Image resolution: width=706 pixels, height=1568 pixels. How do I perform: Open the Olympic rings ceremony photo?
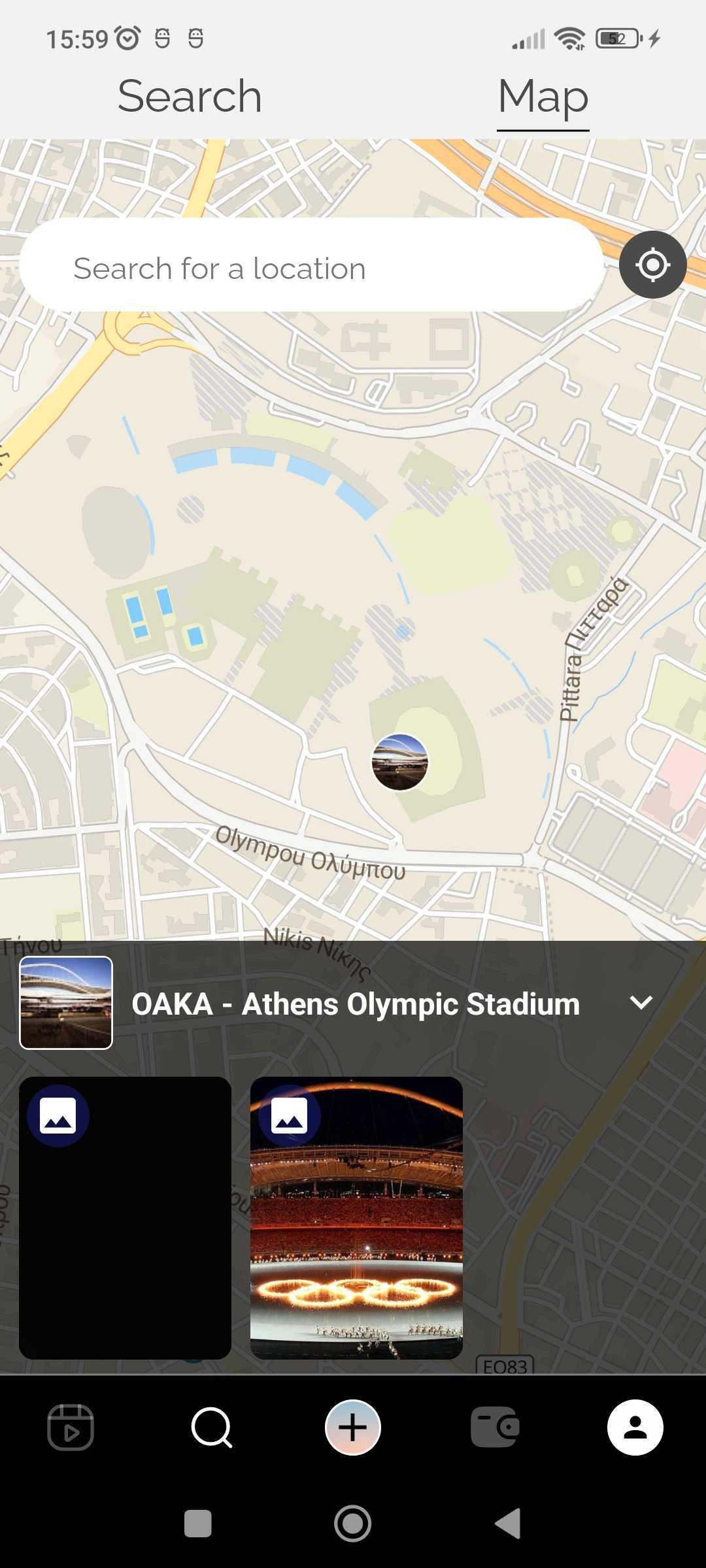(x=356, y=1218)
